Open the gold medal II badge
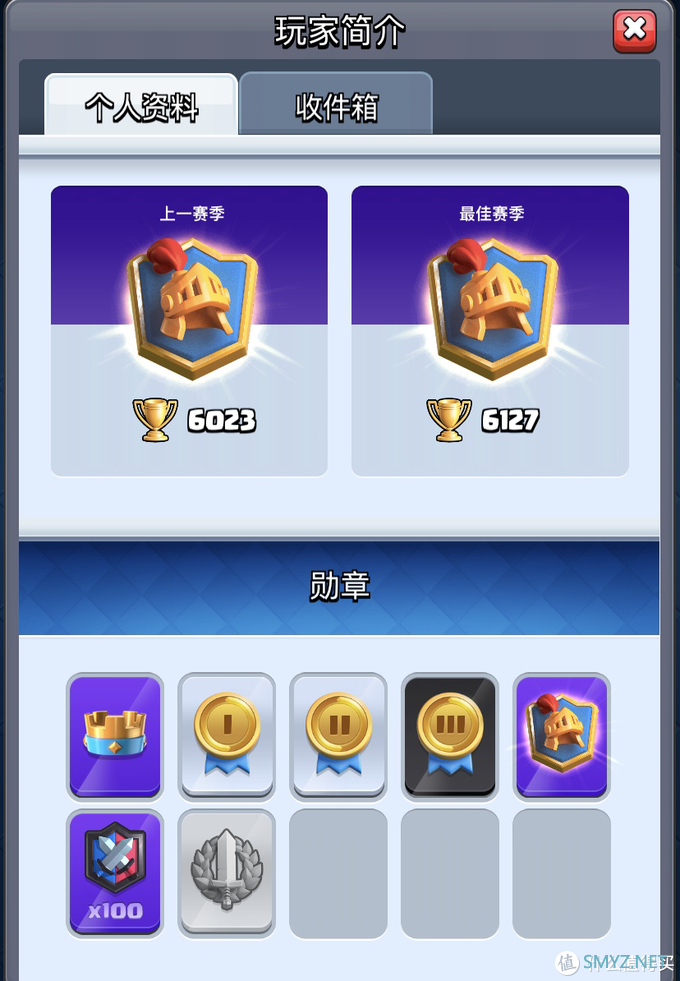680x981 pixels. [x=339, y=737]
